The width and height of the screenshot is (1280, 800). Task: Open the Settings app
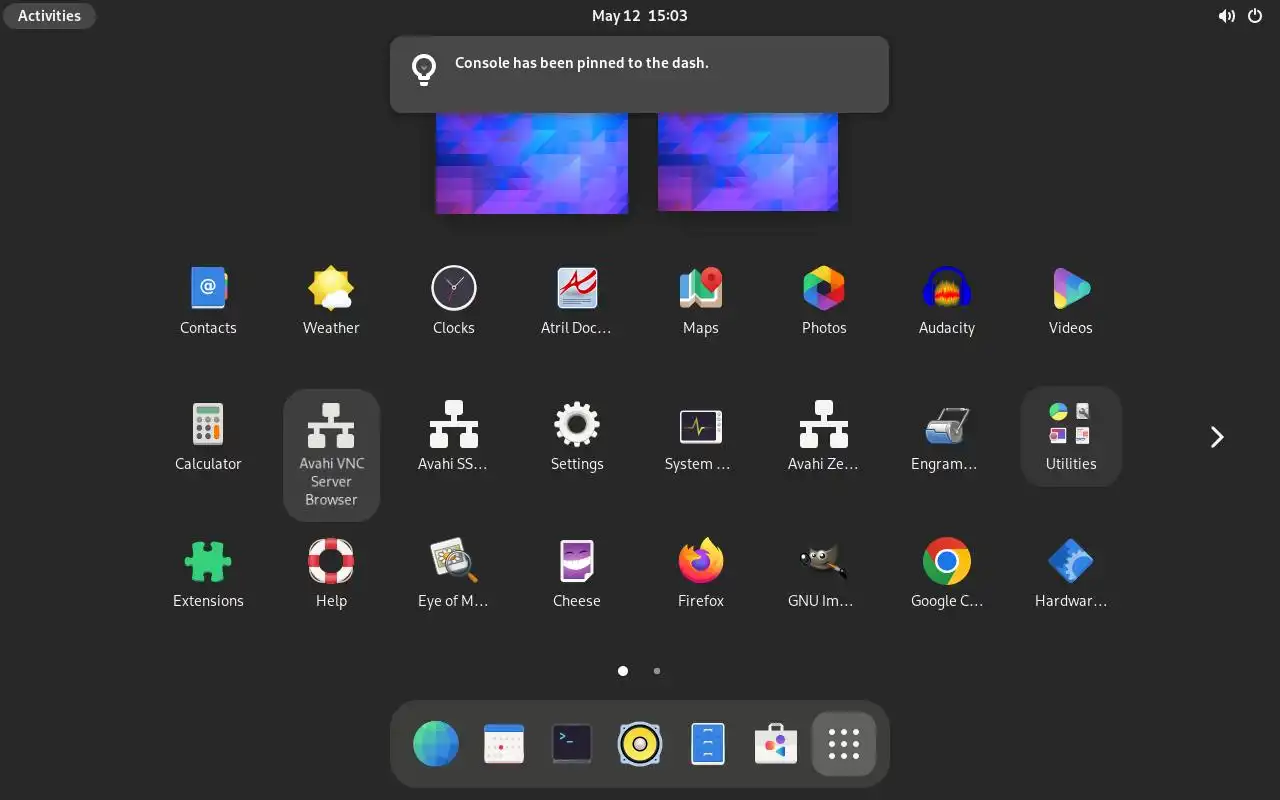click(x=577, y=426)
